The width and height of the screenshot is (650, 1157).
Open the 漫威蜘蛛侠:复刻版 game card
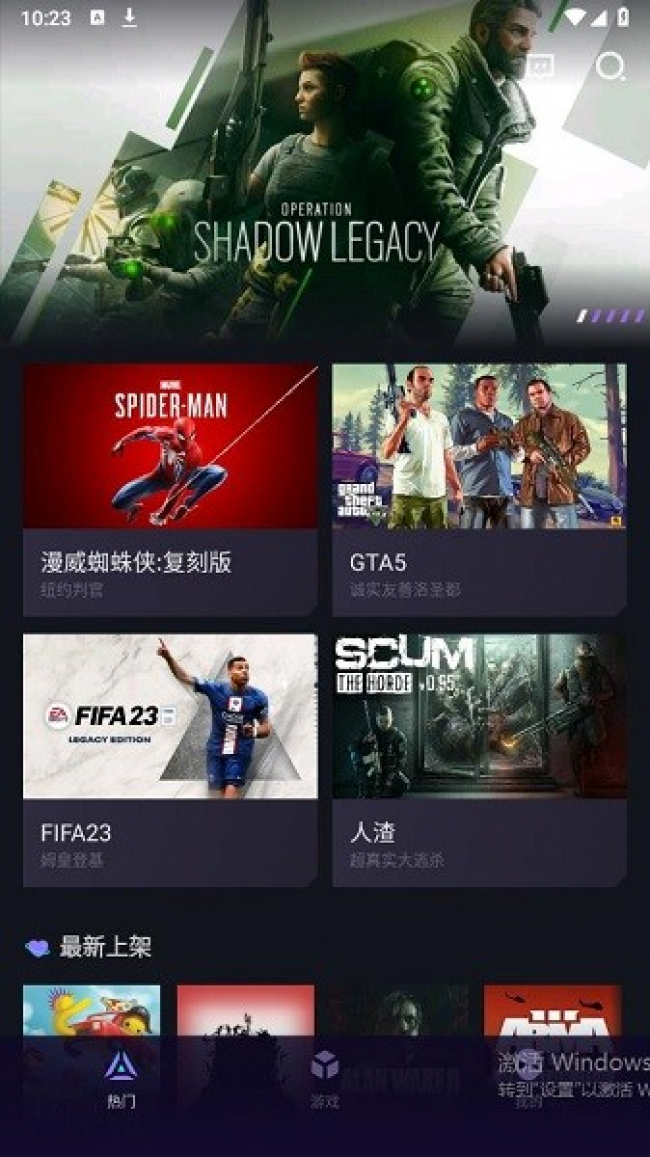(x=170, y=488)
